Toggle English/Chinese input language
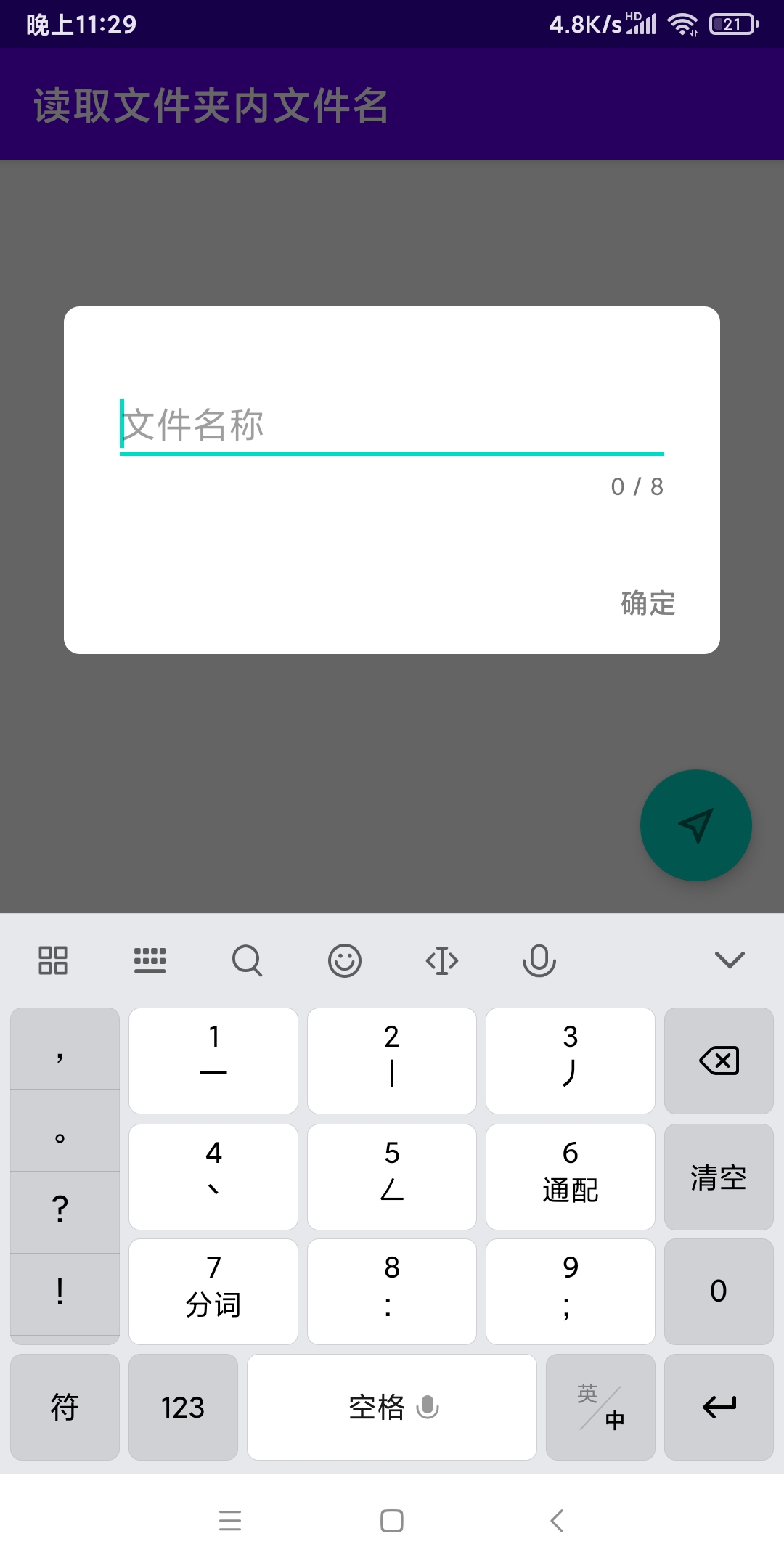This screenshot has width=784, height=1568. [600, 1407]
